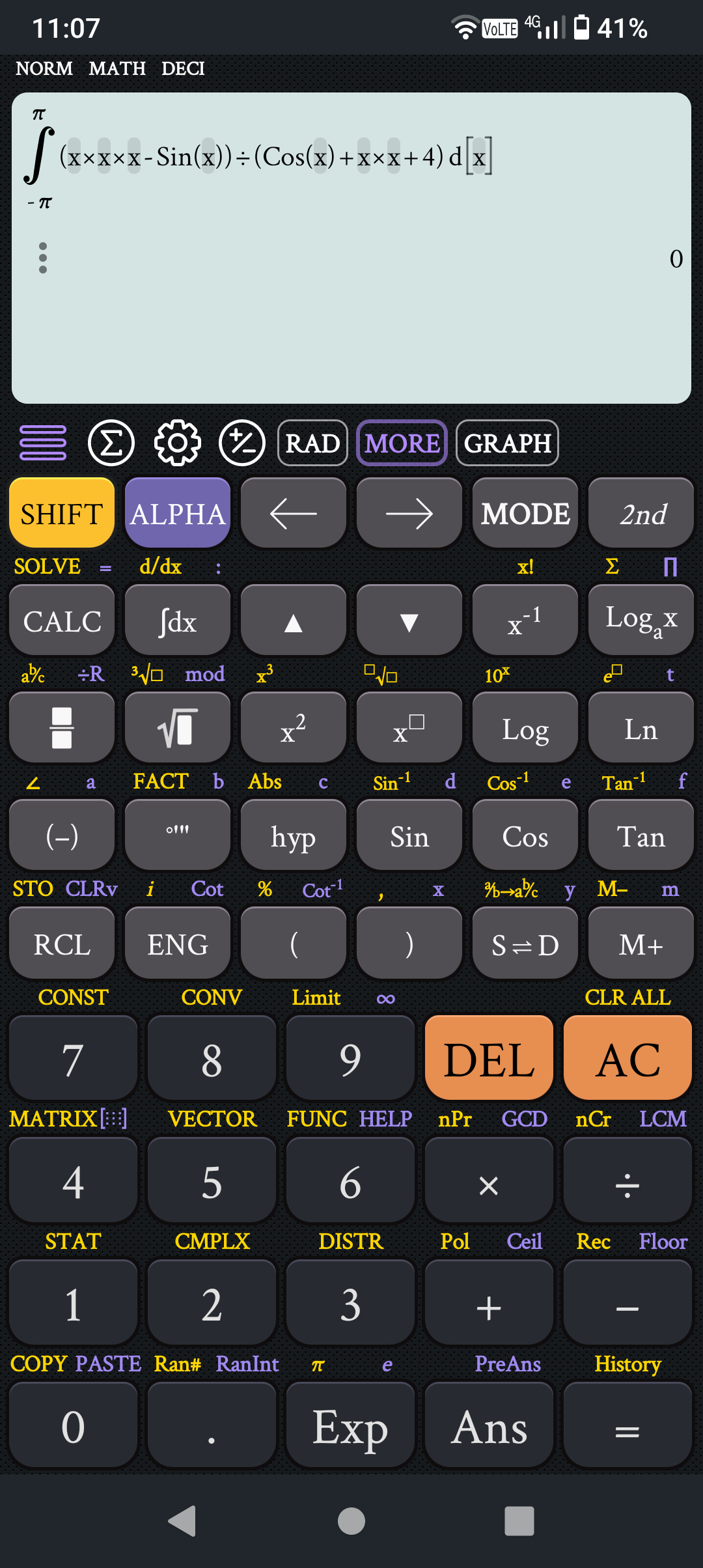Open the MORE functions button
Viewport: 703px width, 1568px height.
click(402, 443)
